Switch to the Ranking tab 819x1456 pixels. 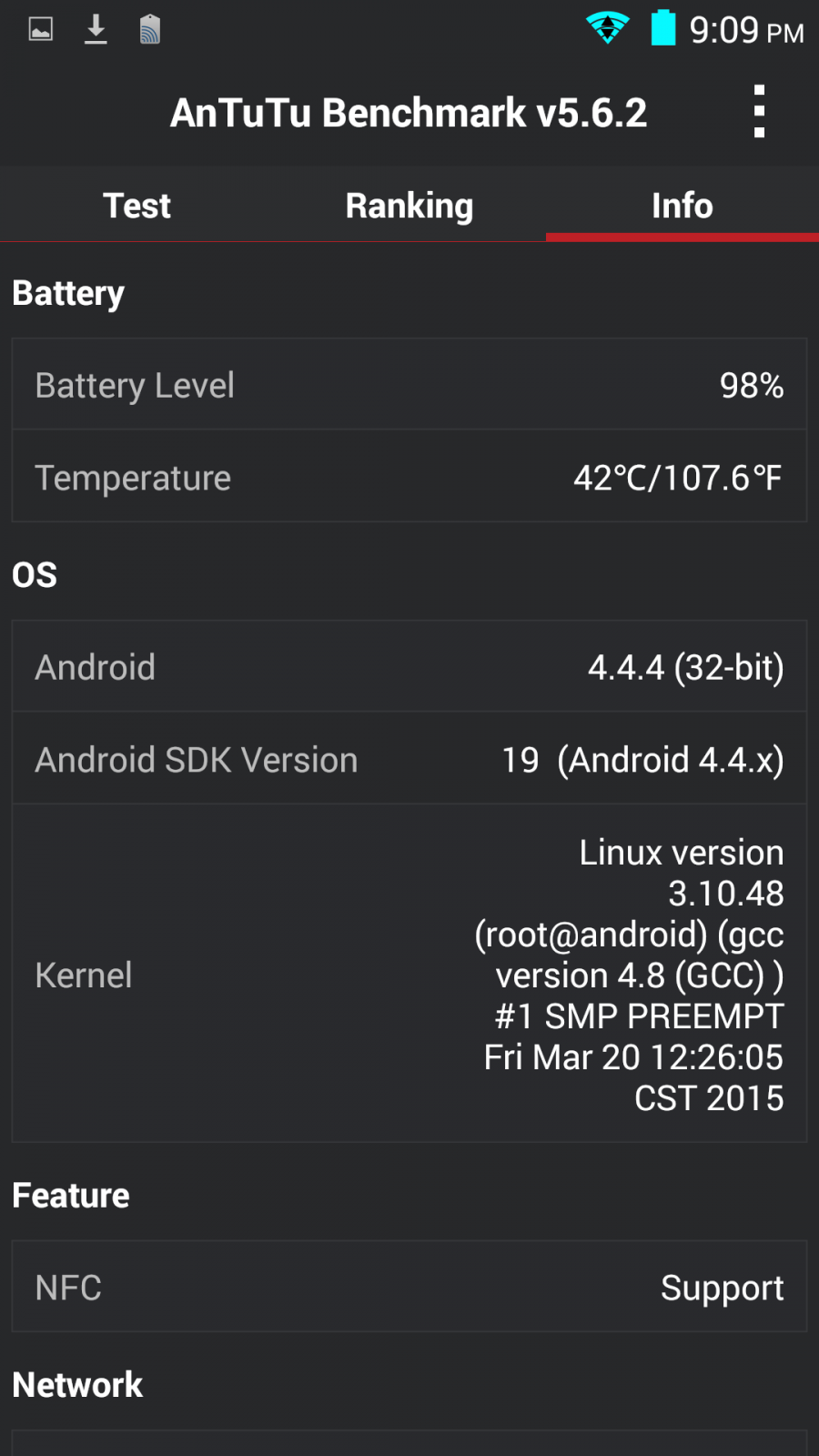coord(409,206)
